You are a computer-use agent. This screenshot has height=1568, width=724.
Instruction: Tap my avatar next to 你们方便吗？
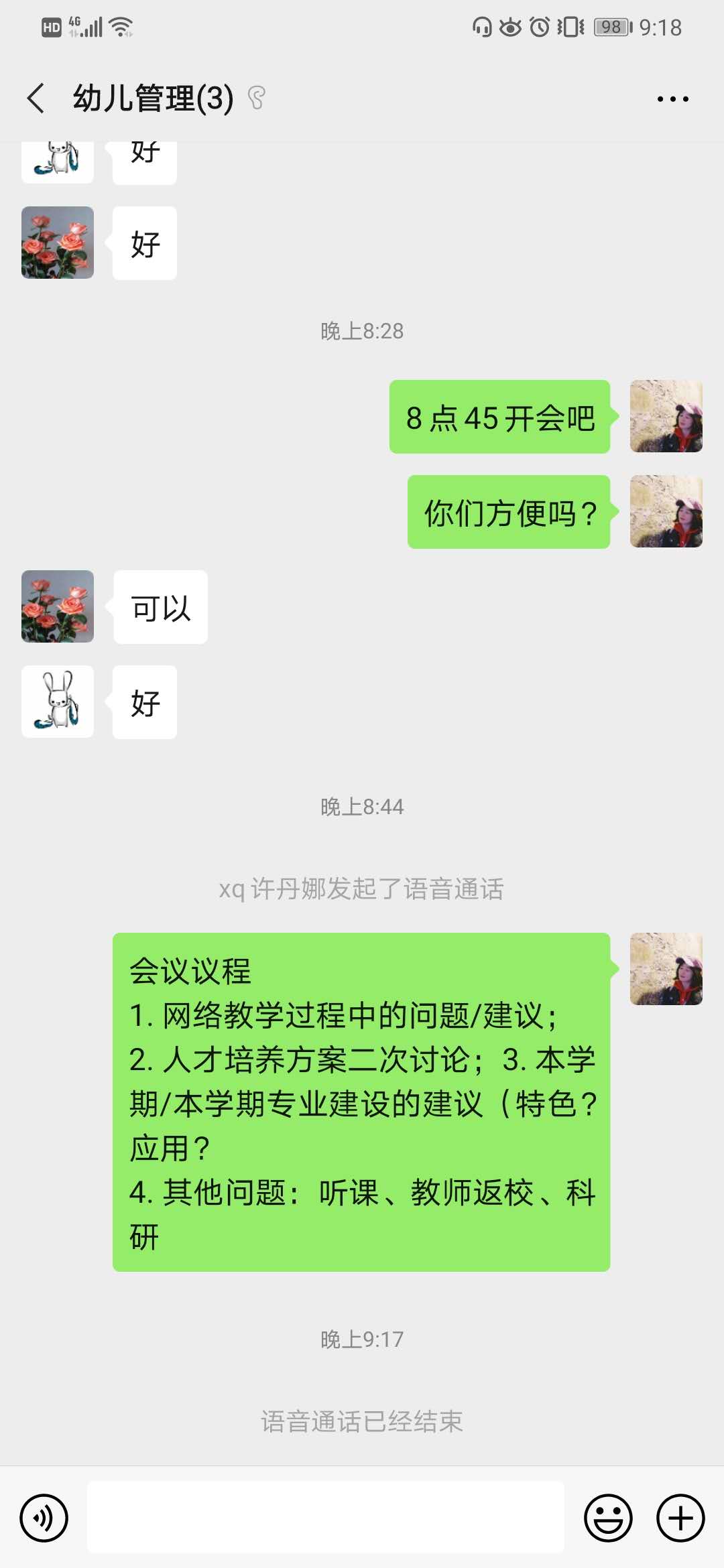pyautogui.click(x=666, y=511)
